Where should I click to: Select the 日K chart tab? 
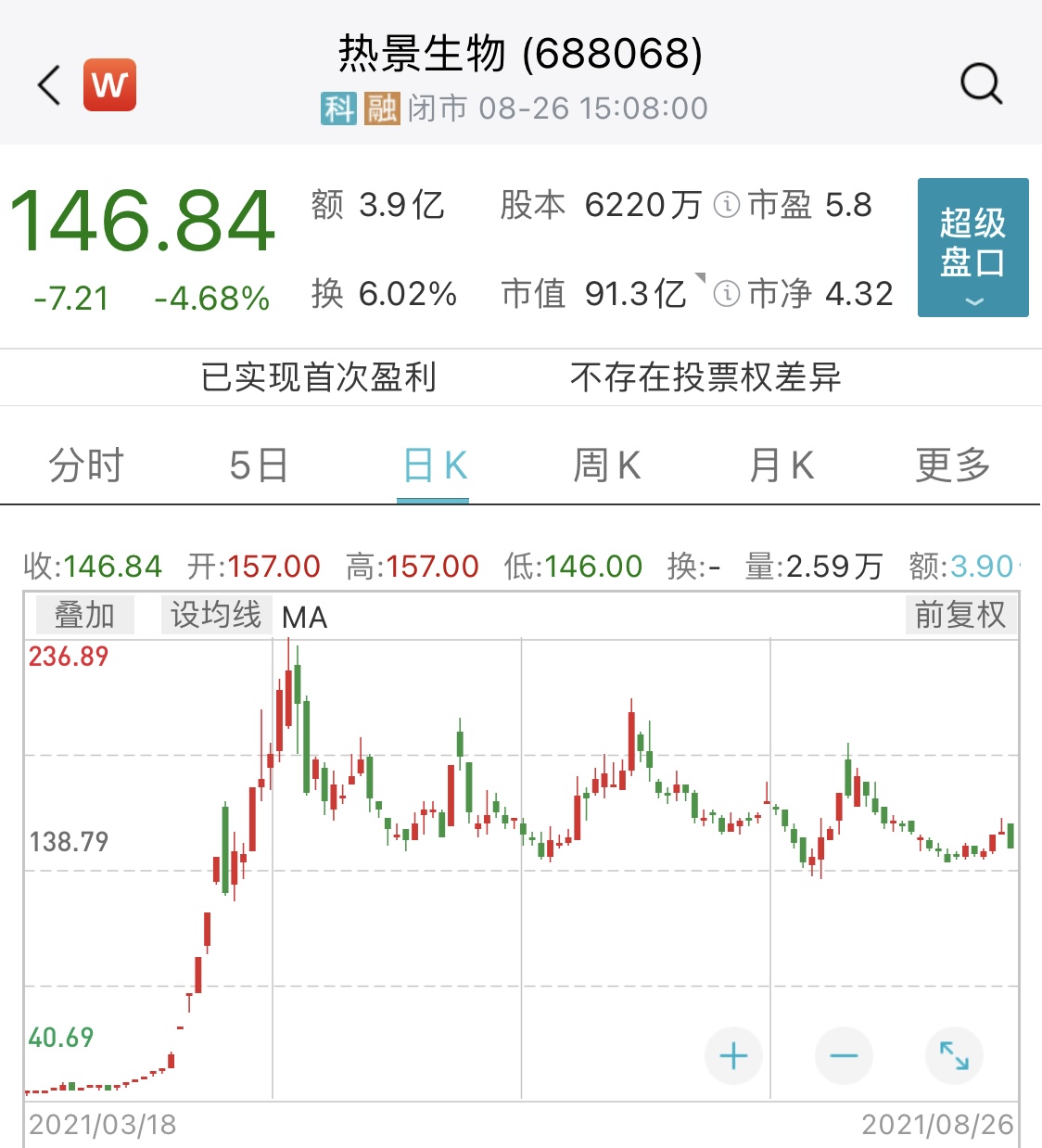coord(434,466)
